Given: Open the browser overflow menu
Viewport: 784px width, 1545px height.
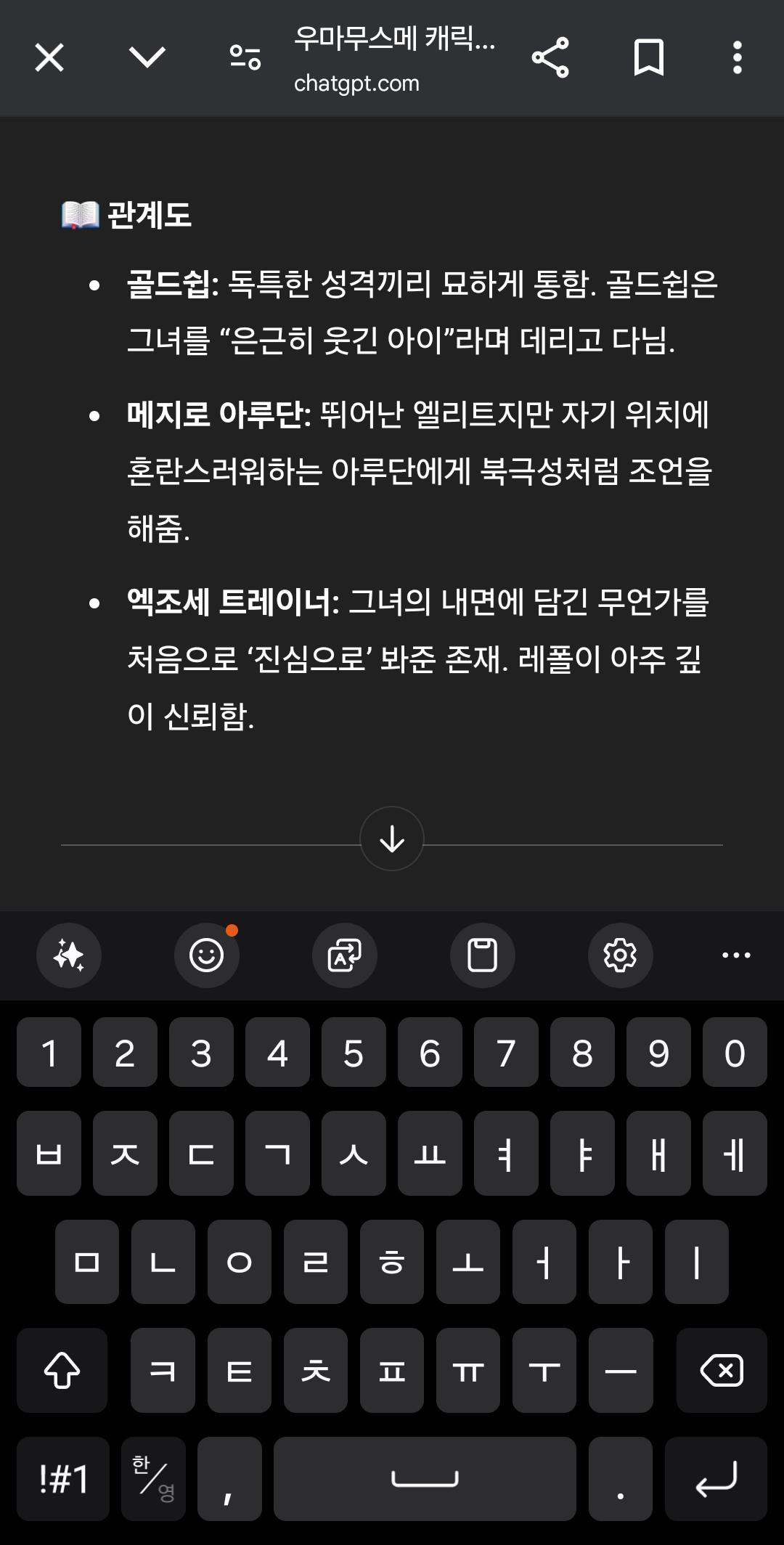Looking at the screenshot, I should click(737, 58).
